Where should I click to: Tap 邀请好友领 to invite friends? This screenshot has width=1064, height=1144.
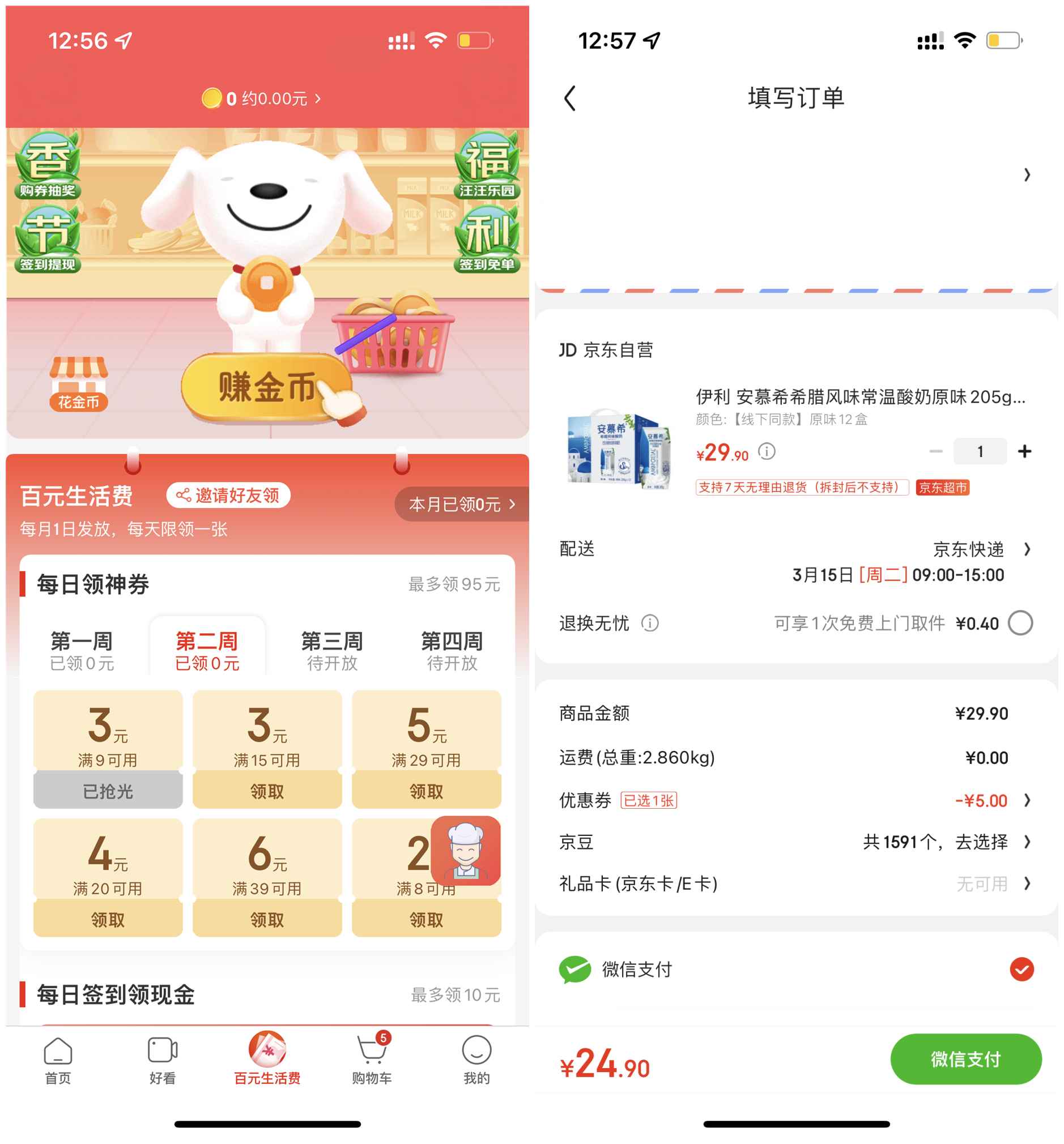click(228, 496)
